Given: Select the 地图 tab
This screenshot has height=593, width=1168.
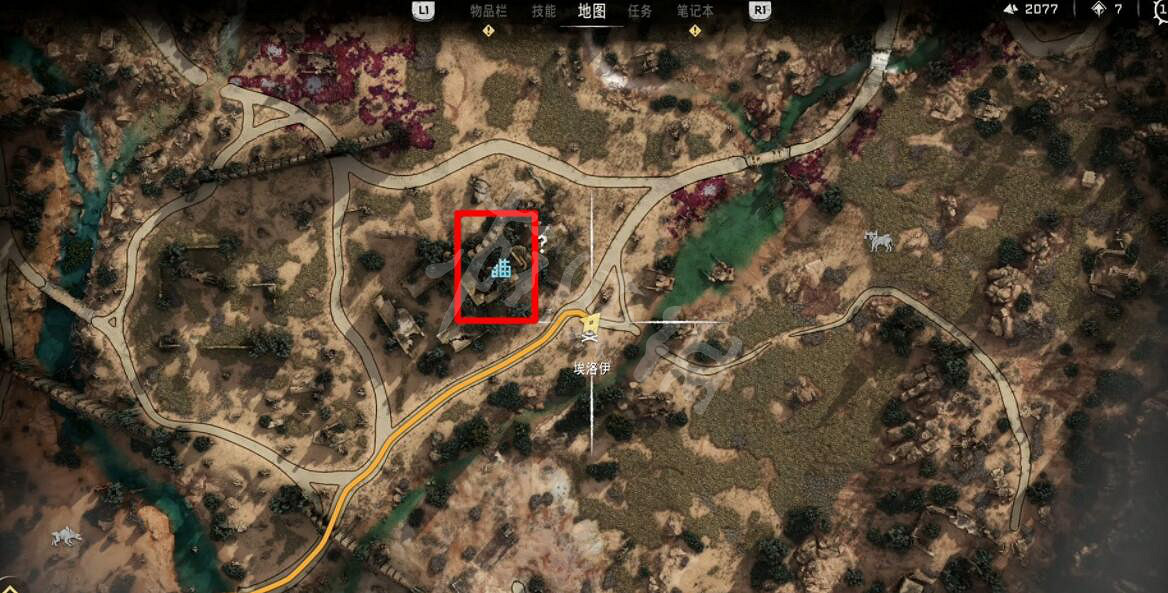Looking at the screenshot, I should click(x=592, y=12).
